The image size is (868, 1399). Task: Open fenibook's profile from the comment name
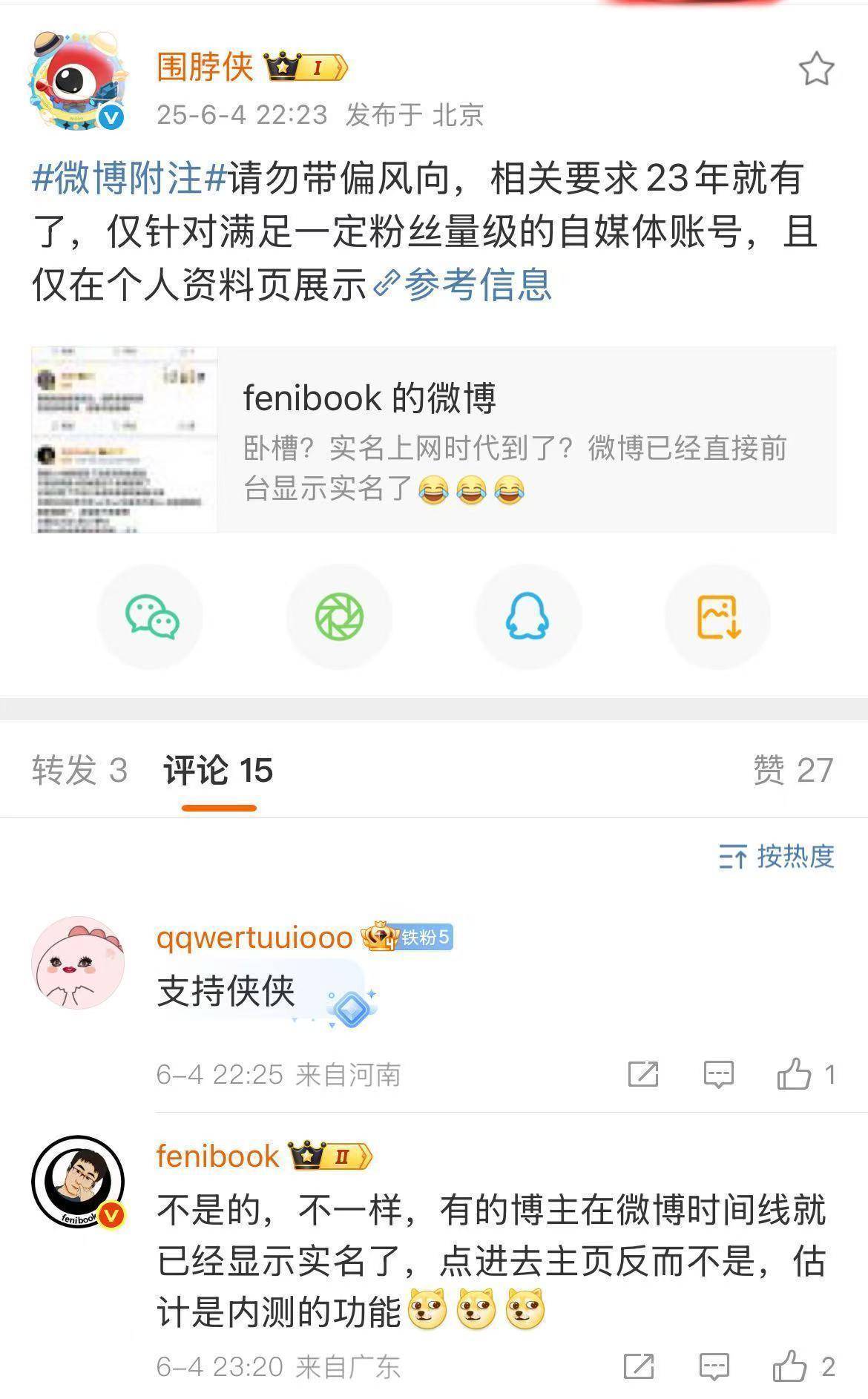tap(217, 1156)
